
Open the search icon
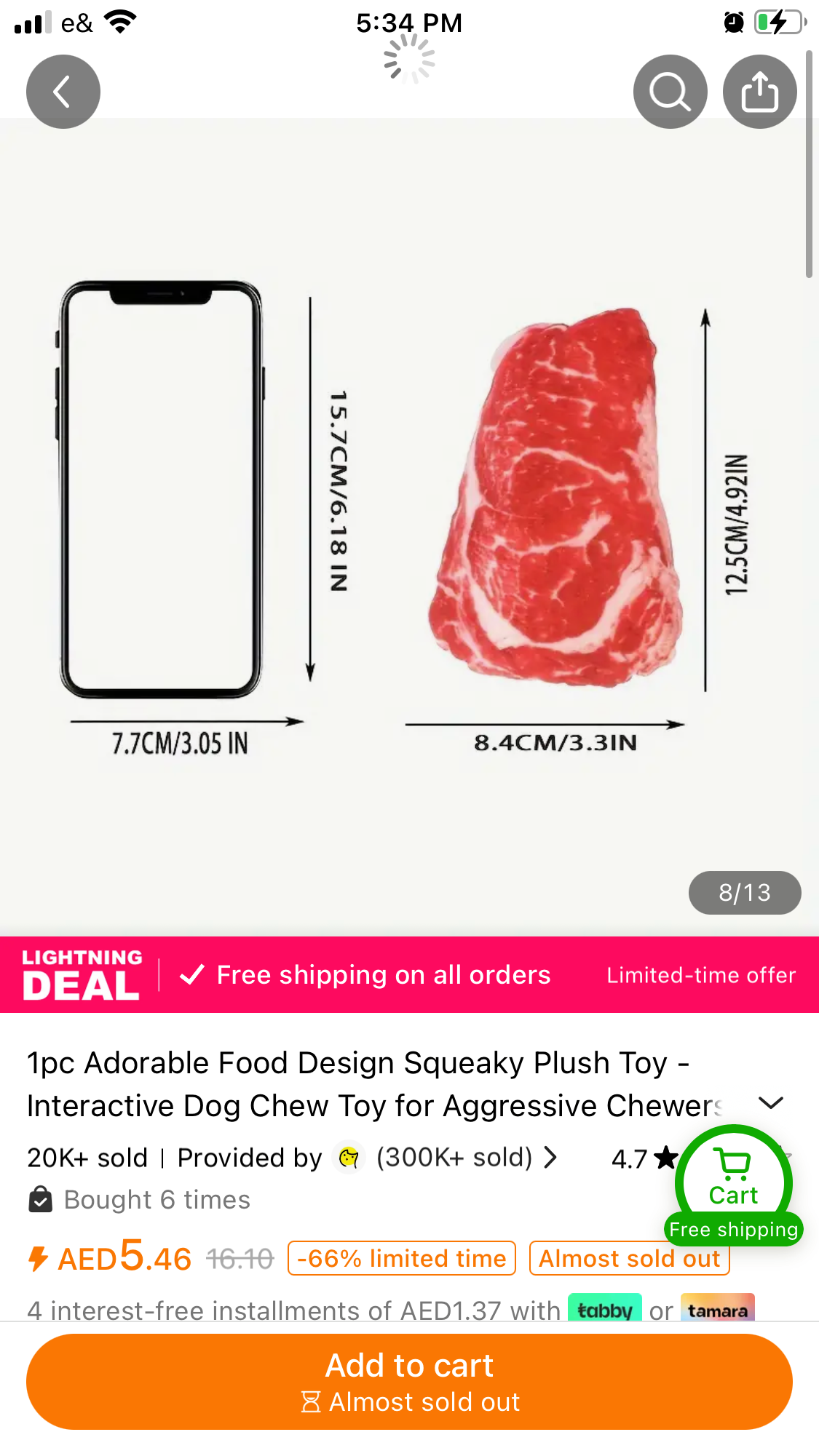click(670, 92)
